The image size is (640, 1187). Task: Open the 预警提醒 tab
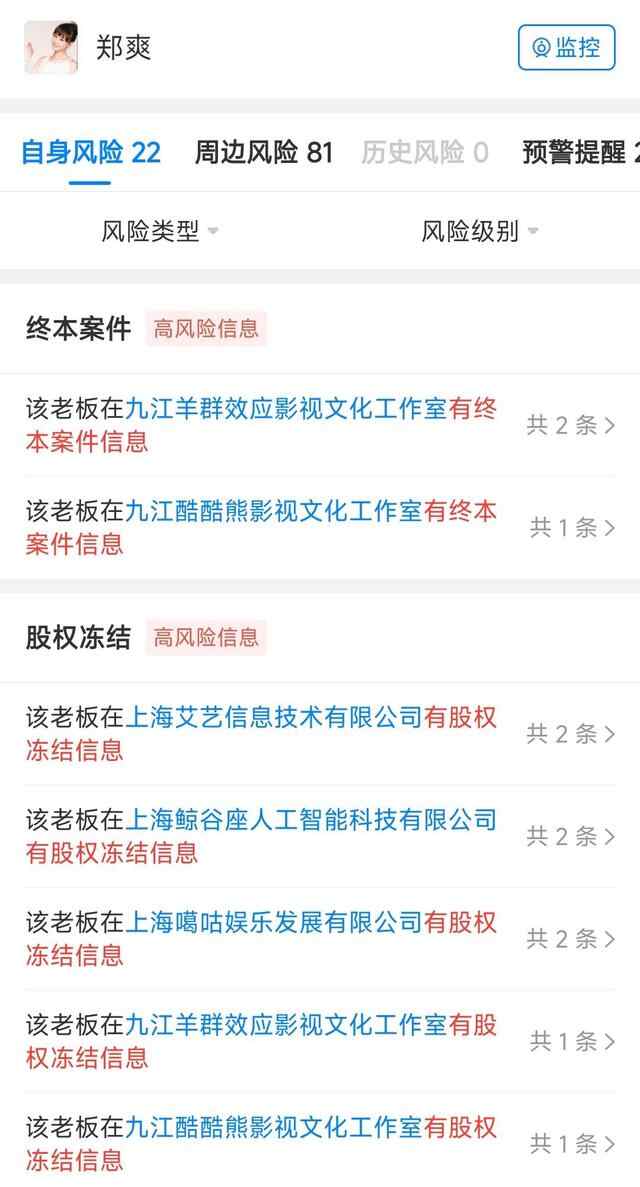578,153
